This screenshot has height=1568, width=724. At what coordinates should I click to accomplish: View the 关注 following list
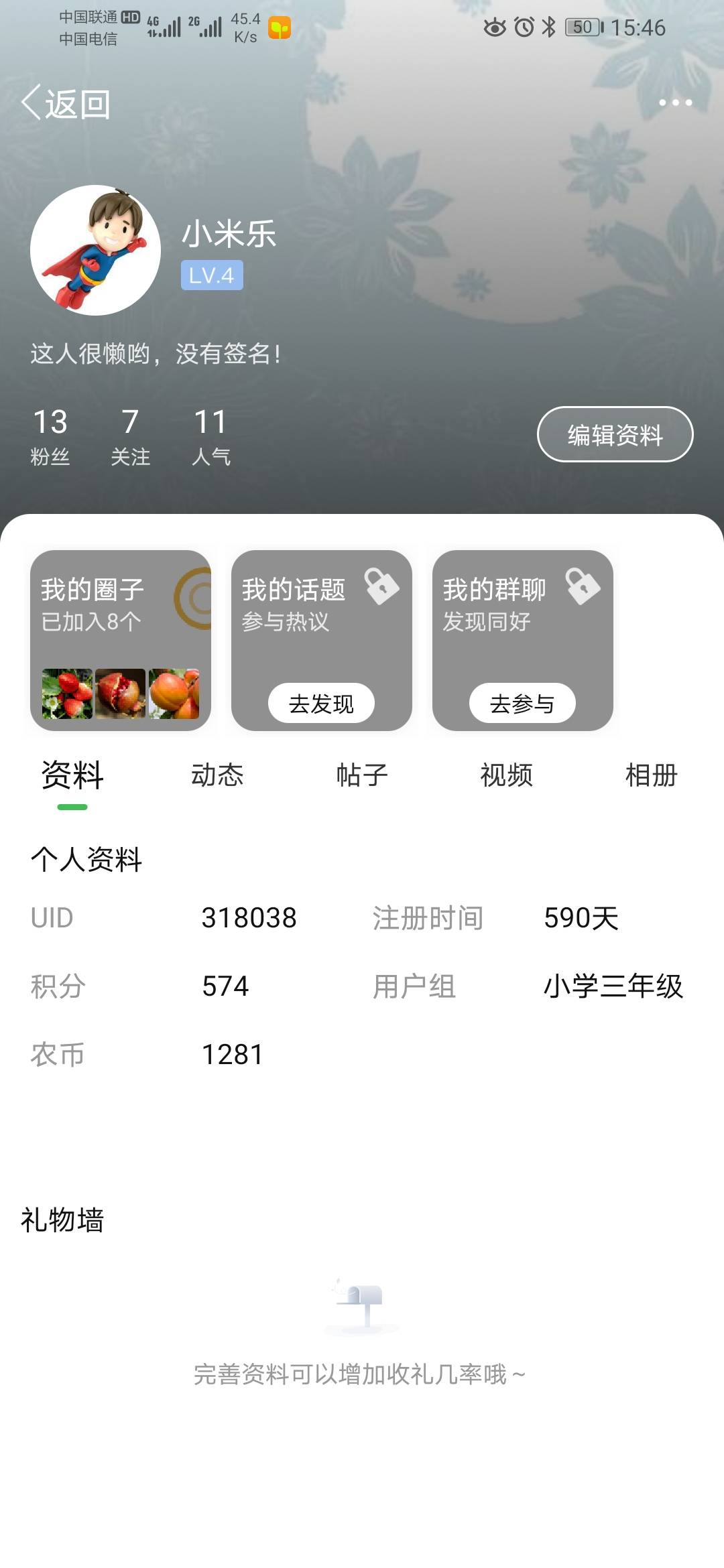130,436
